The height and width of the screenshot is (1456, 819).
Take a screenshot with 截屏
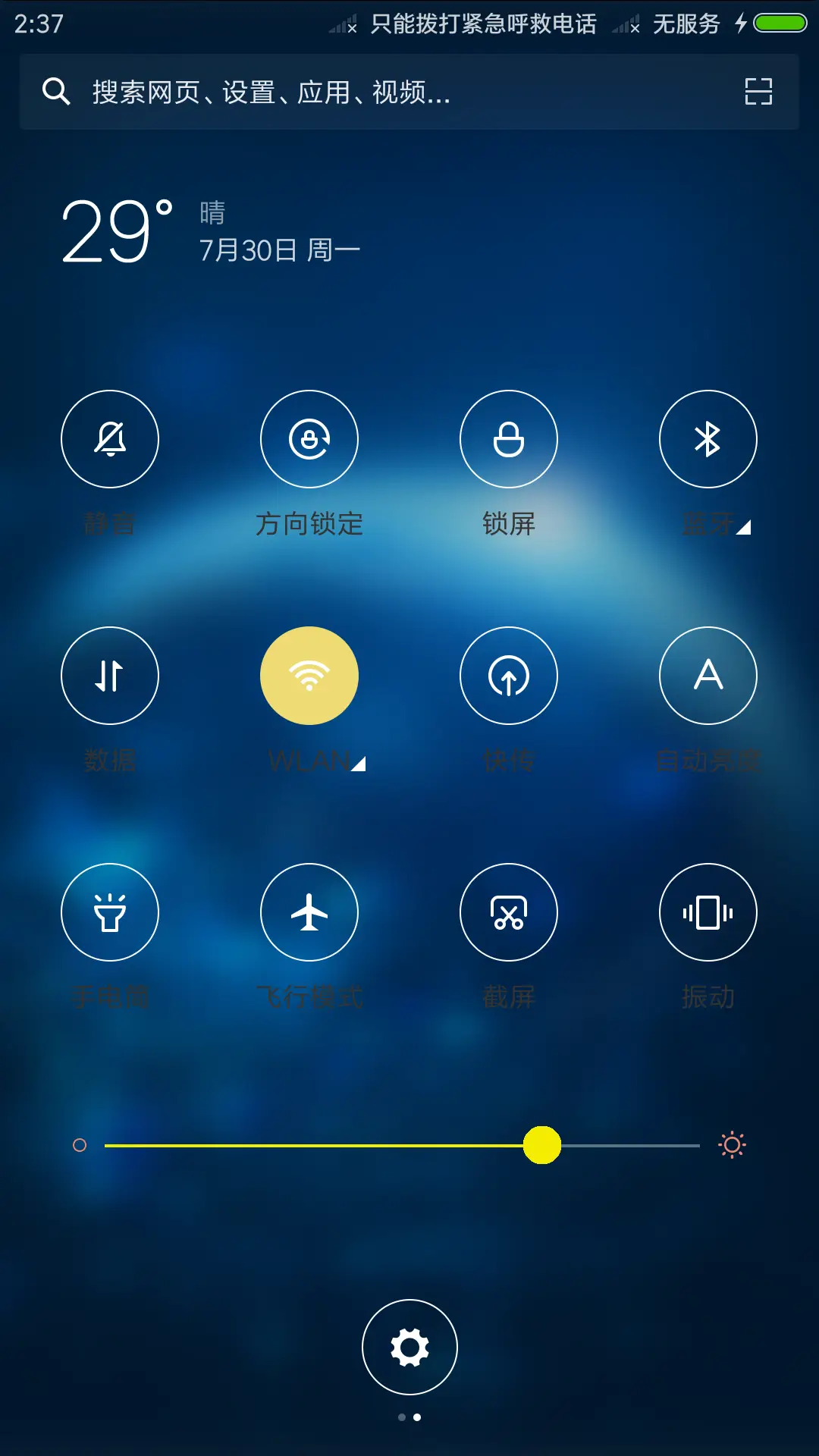click(509, 912)
